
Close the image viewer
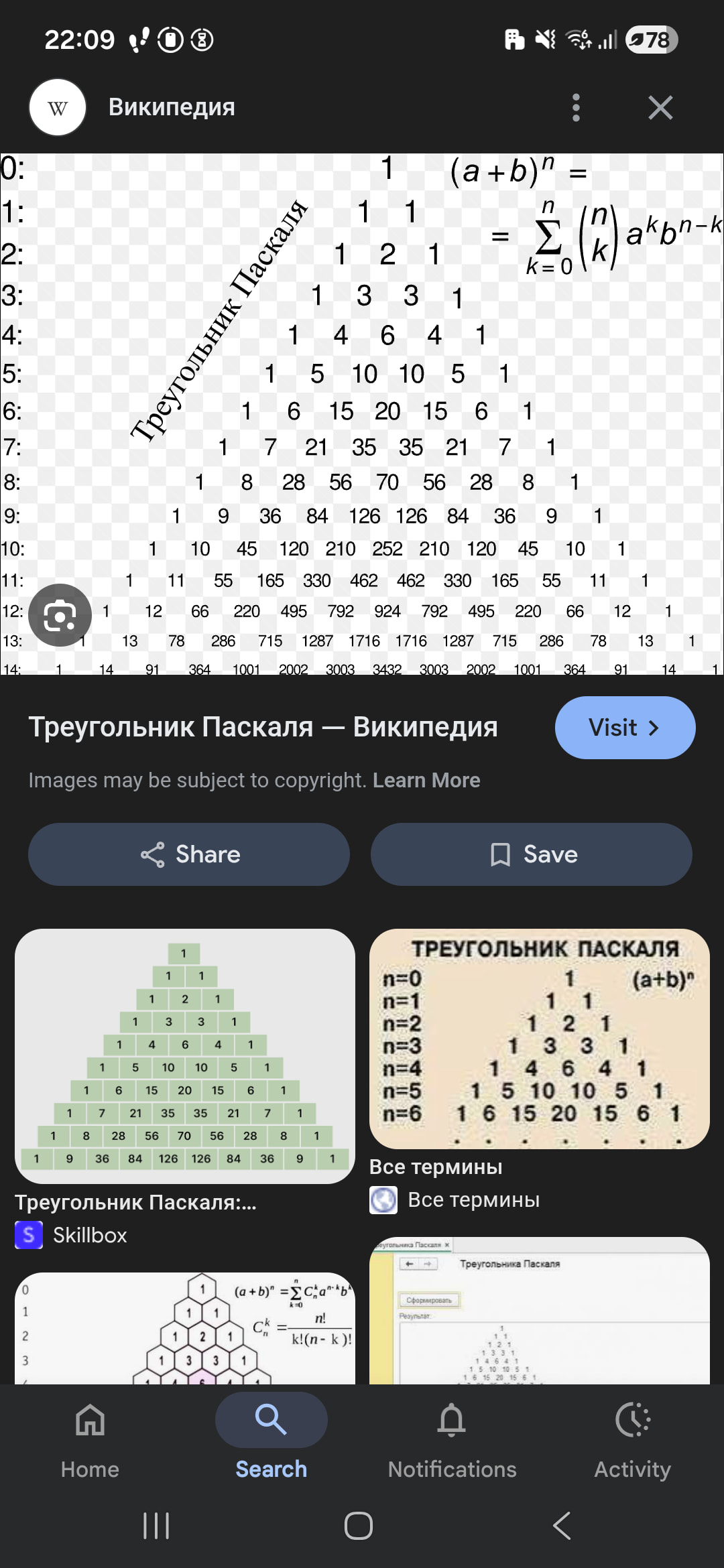660,107
